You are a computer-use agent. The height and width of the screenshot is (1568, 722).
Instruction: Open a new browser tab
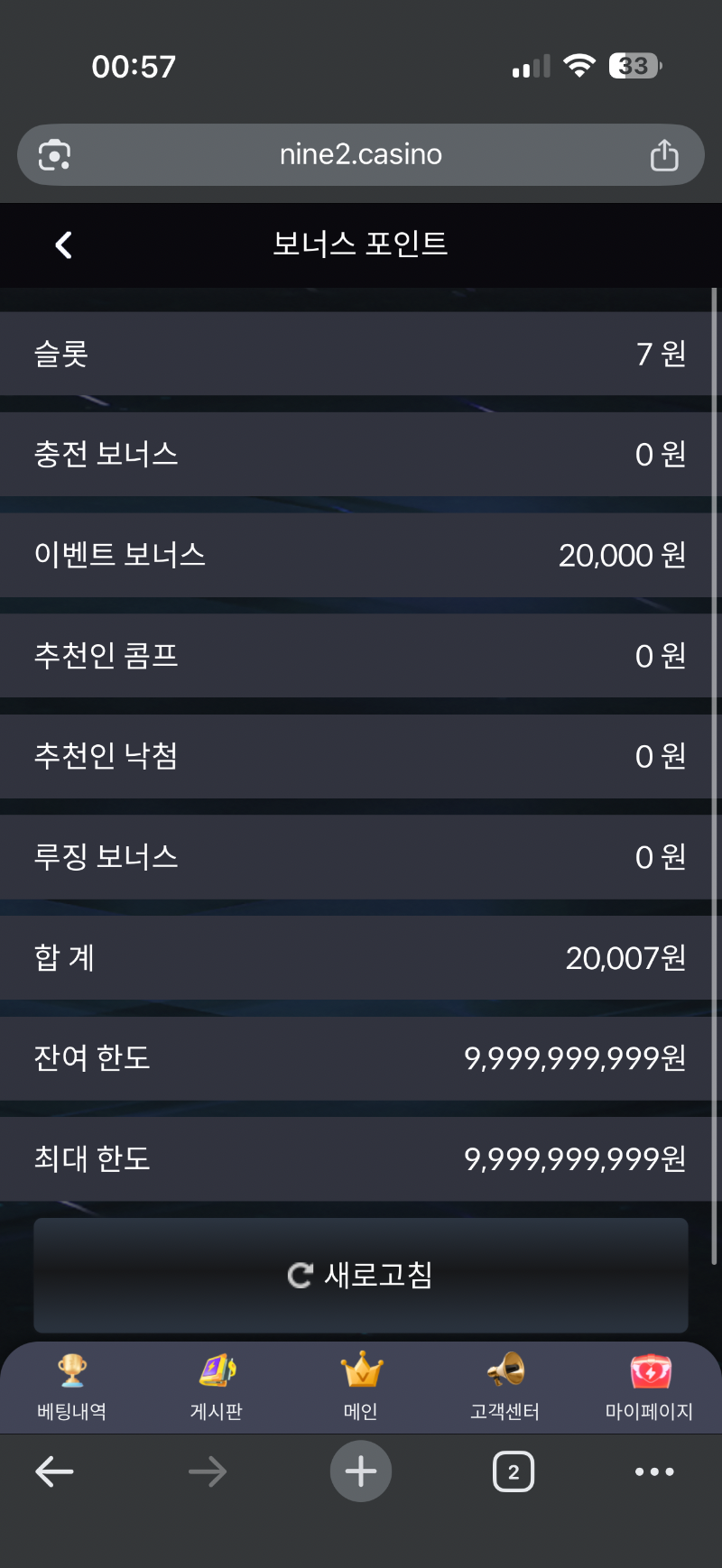click(x=361, y=1471)
